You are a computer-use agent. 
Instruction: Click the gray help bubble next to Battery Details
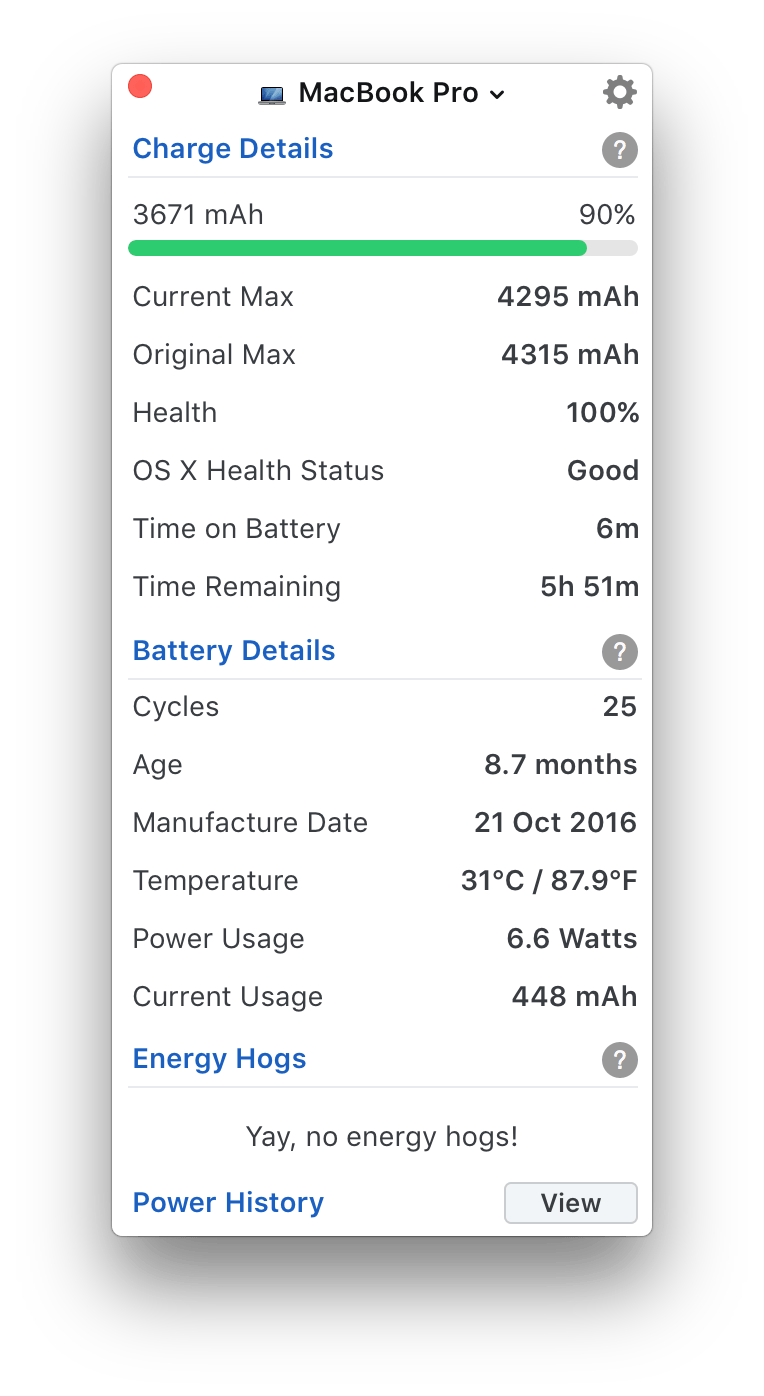tap(619, 652)
